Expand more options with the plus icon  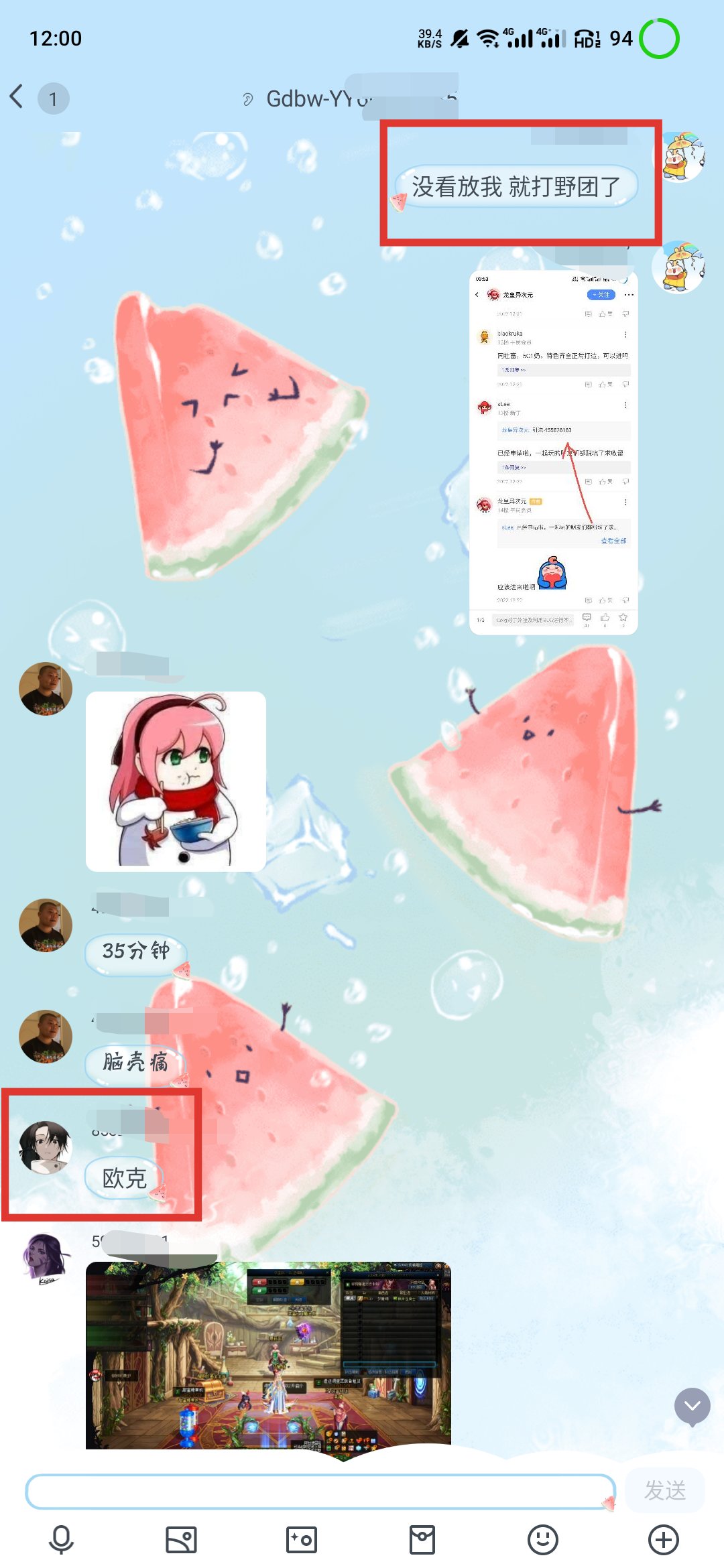pyautogui.click(x=664, y=1539)
